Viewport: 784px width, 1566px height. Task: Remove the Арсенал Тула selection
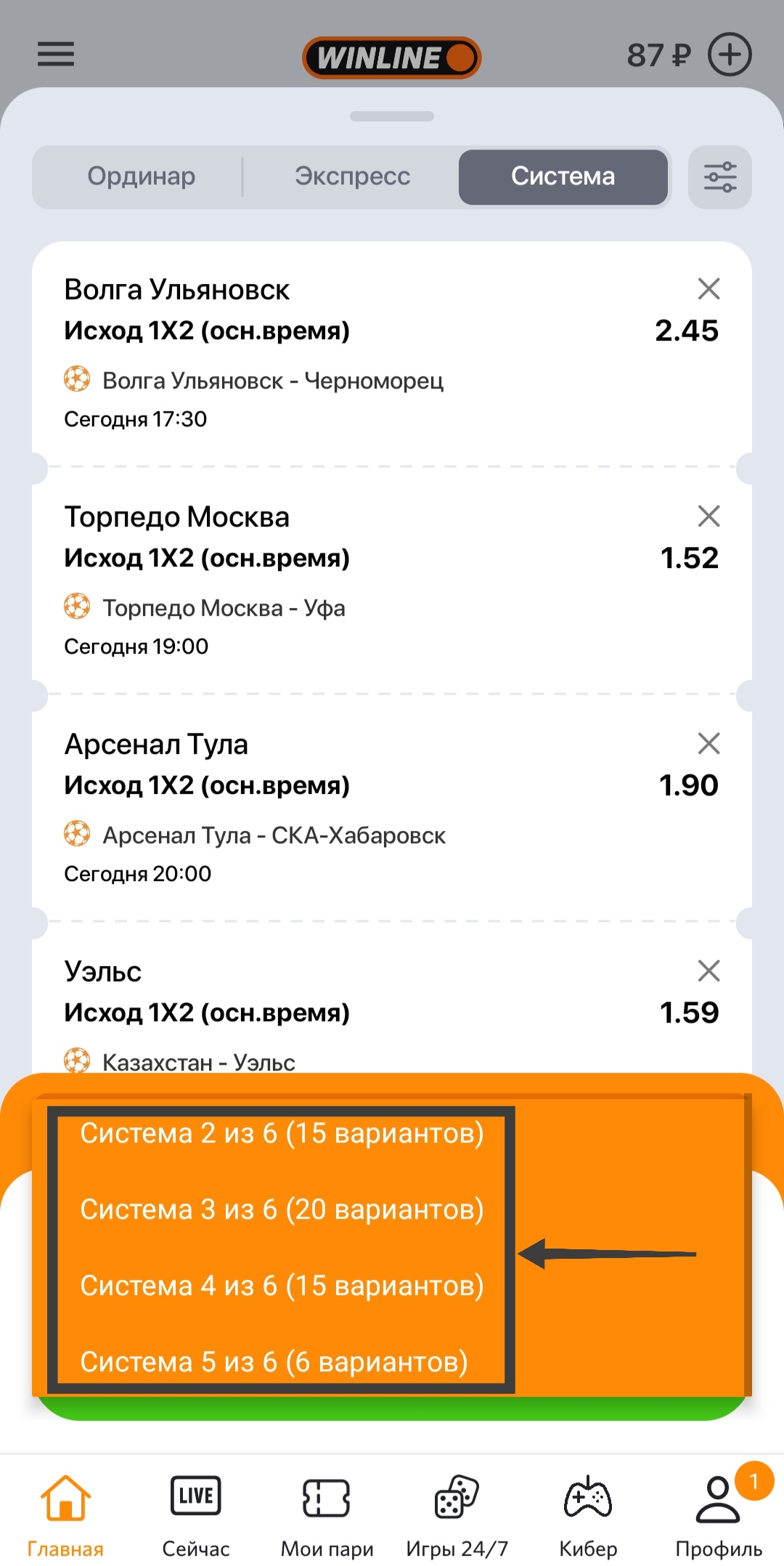point(709,744)
